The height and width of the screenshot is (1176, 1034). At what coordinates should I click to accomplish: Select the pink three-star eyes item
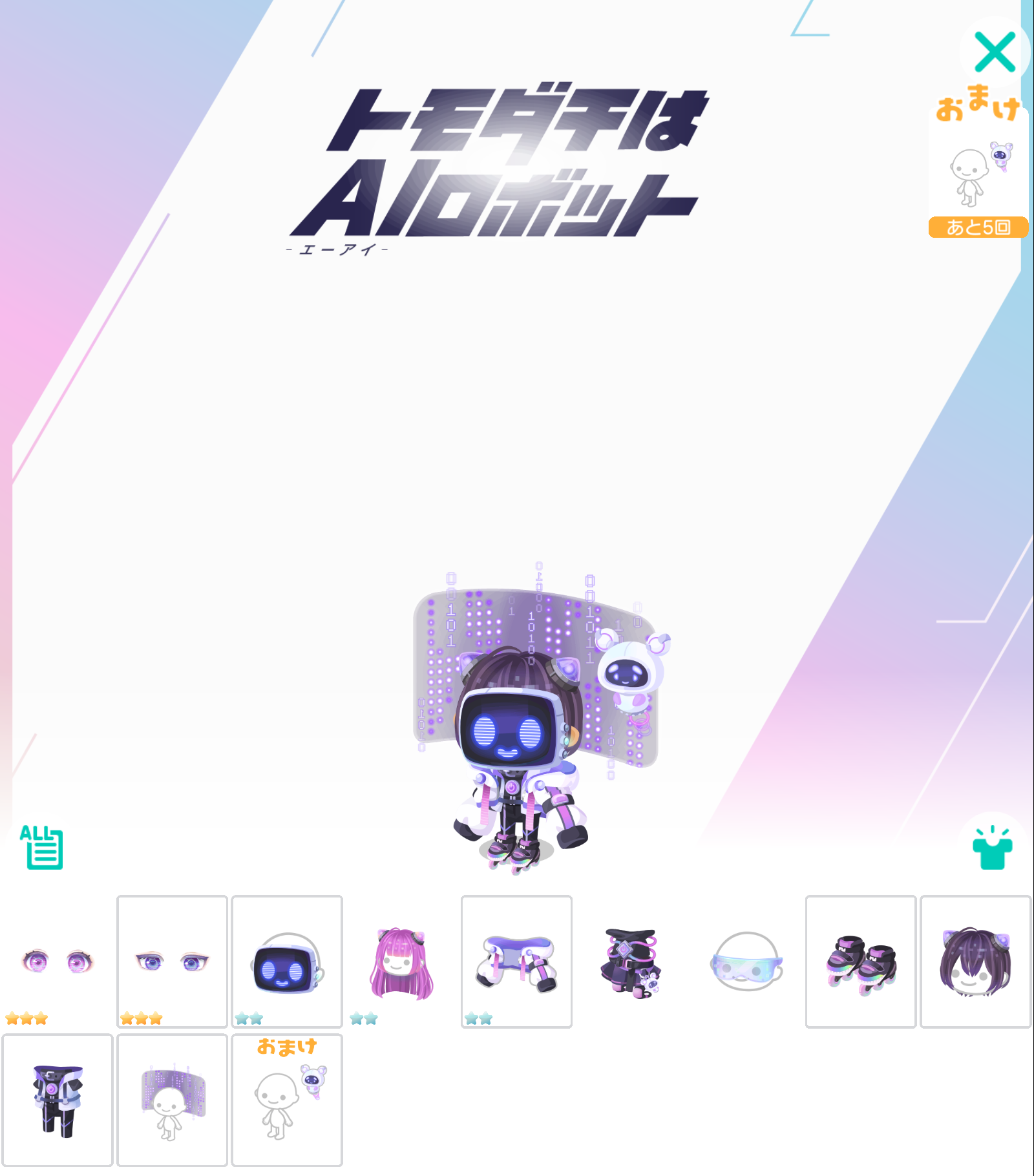point(58,961)
